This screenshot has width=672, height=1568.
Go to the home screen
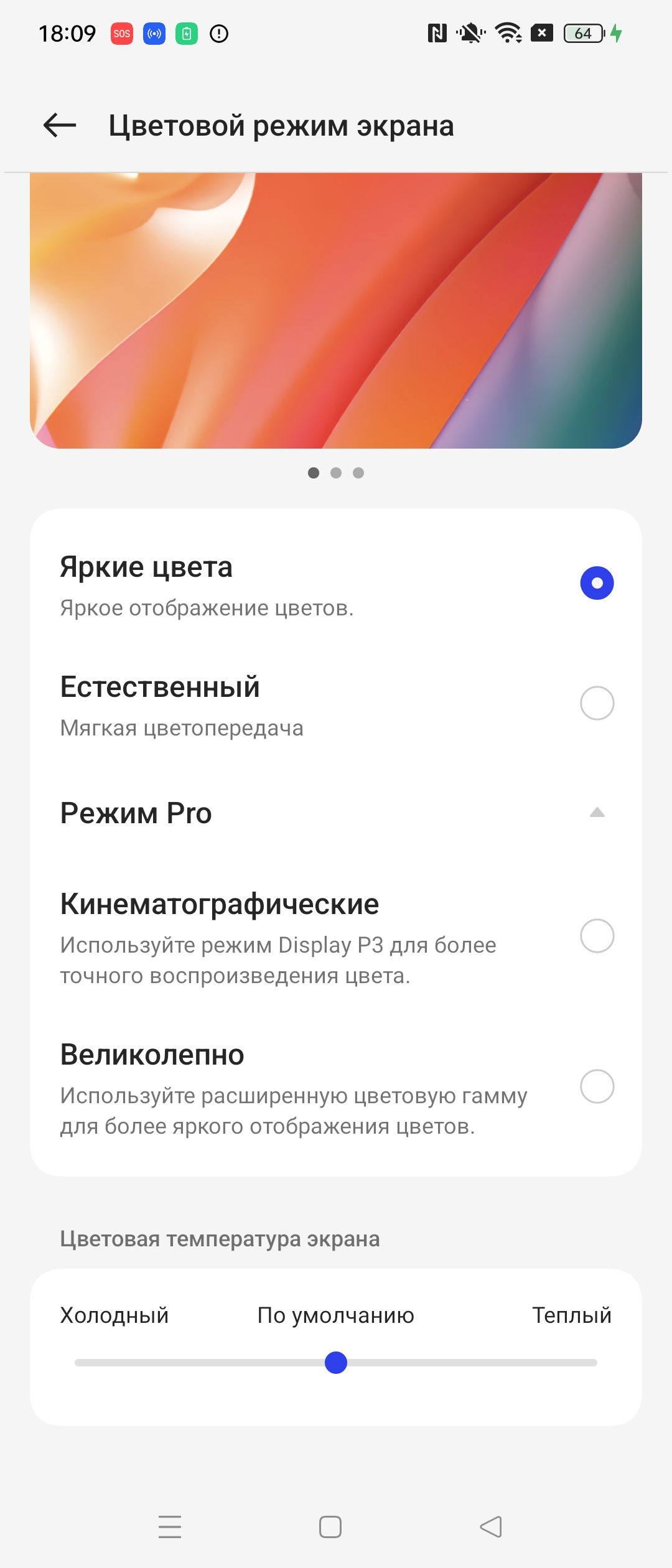pyautogui.click(x=330, y=1527)
